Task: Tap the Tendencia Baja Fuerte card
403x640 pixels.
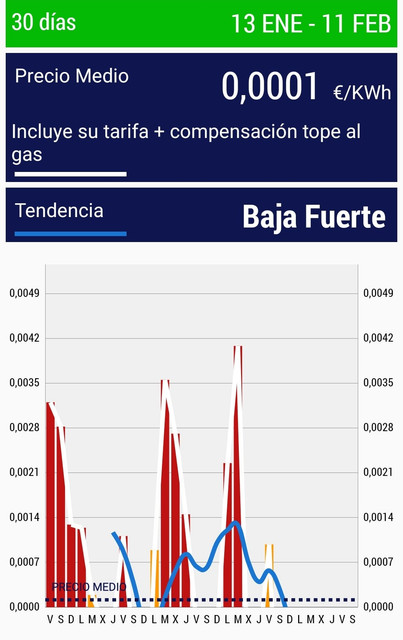Action: [x=201, y=215]
